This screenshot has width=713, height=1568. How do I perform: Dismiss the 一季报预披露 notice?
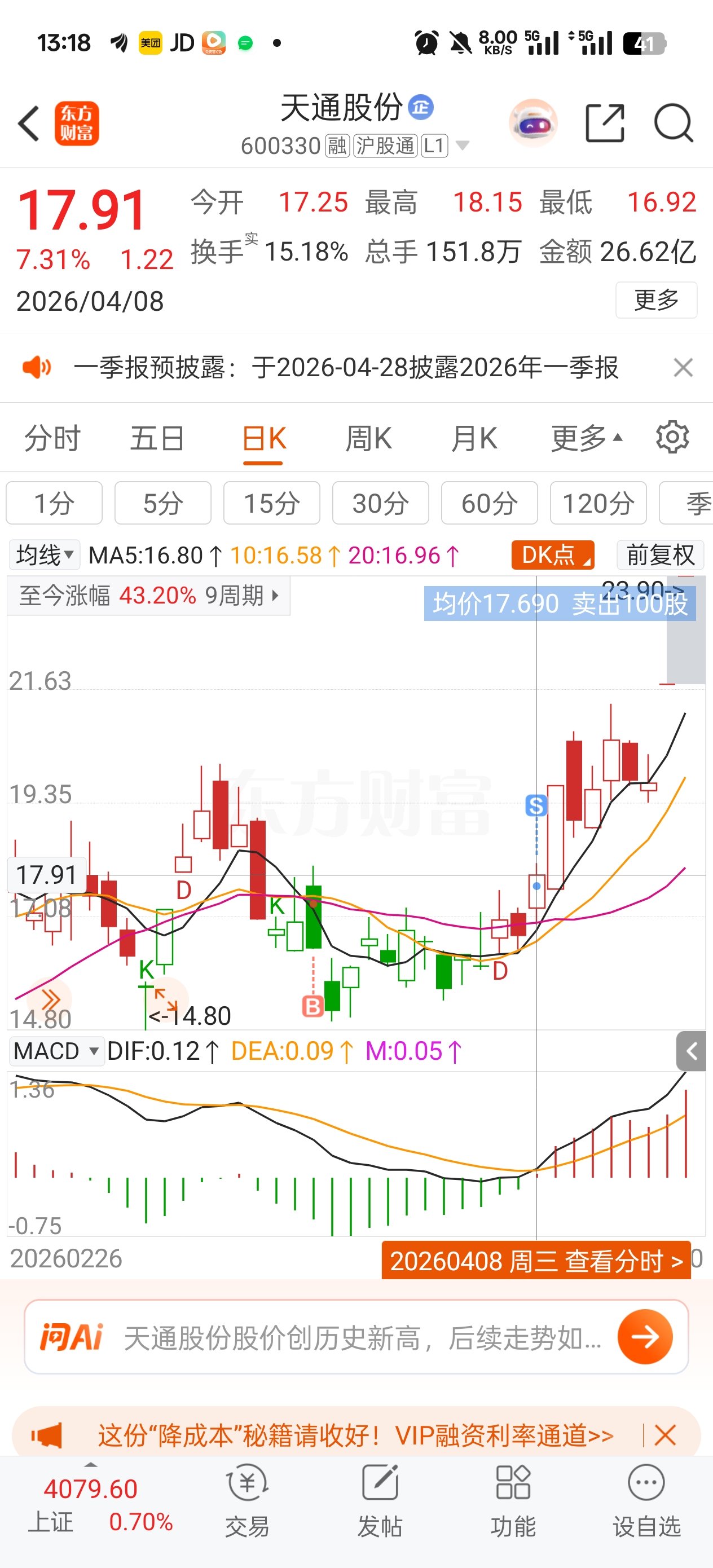coord(683,368)
